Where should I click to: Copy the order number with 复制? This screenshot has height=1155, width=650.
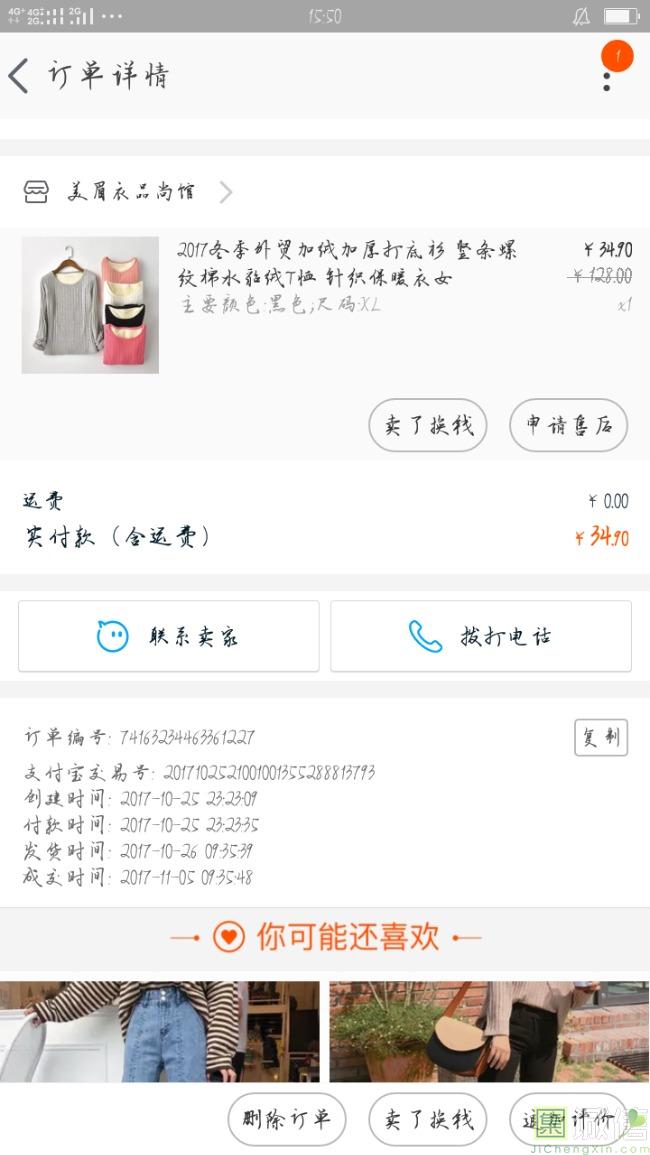(601, 737)
